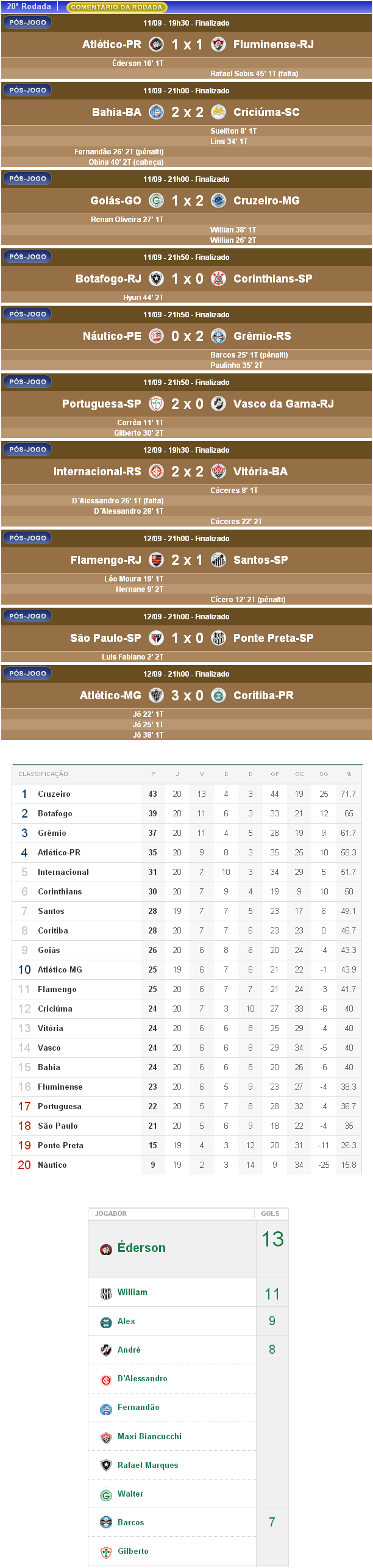Open Pós-Jogo for Atlético-MG x Coritiba-PR

coord(27,674)
